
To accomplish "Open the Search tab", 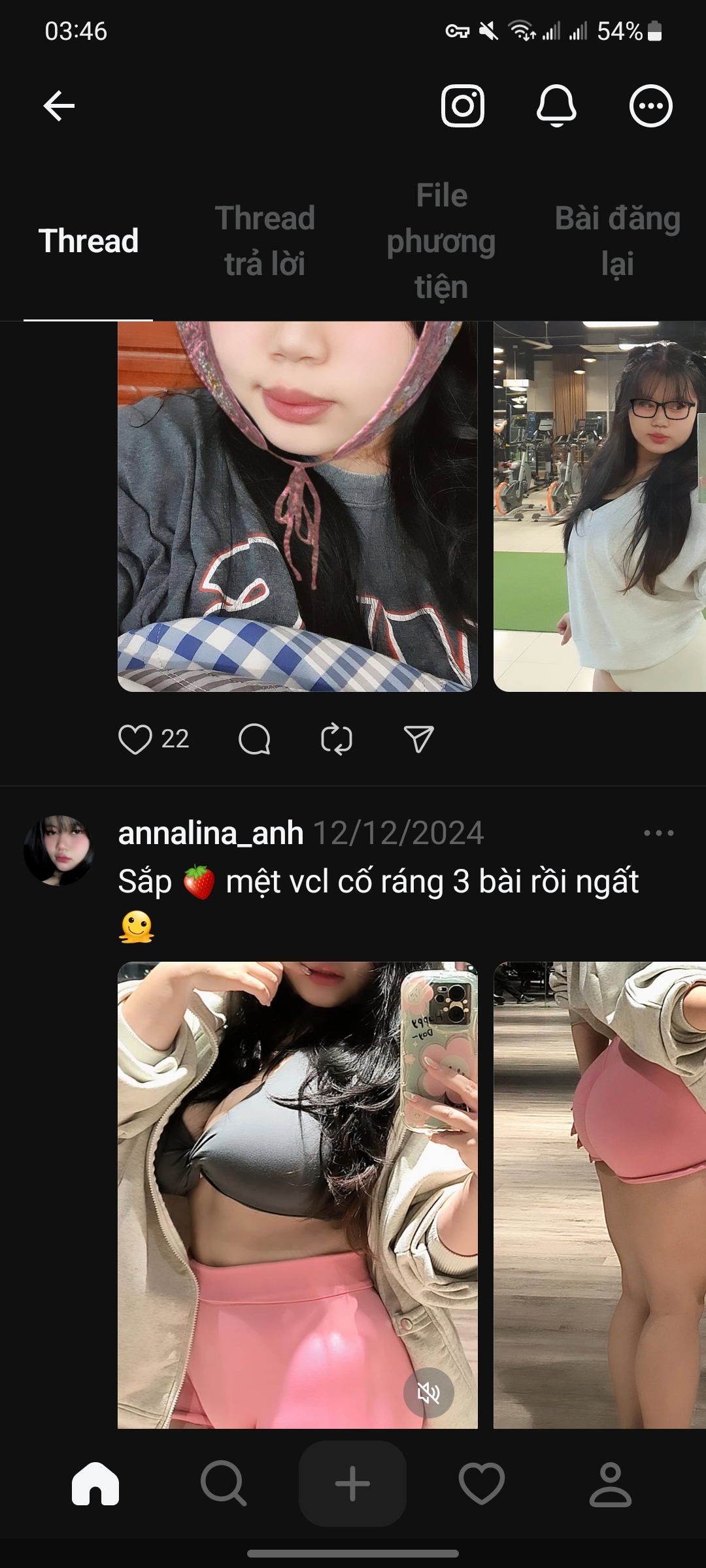I will point(224,1484).
